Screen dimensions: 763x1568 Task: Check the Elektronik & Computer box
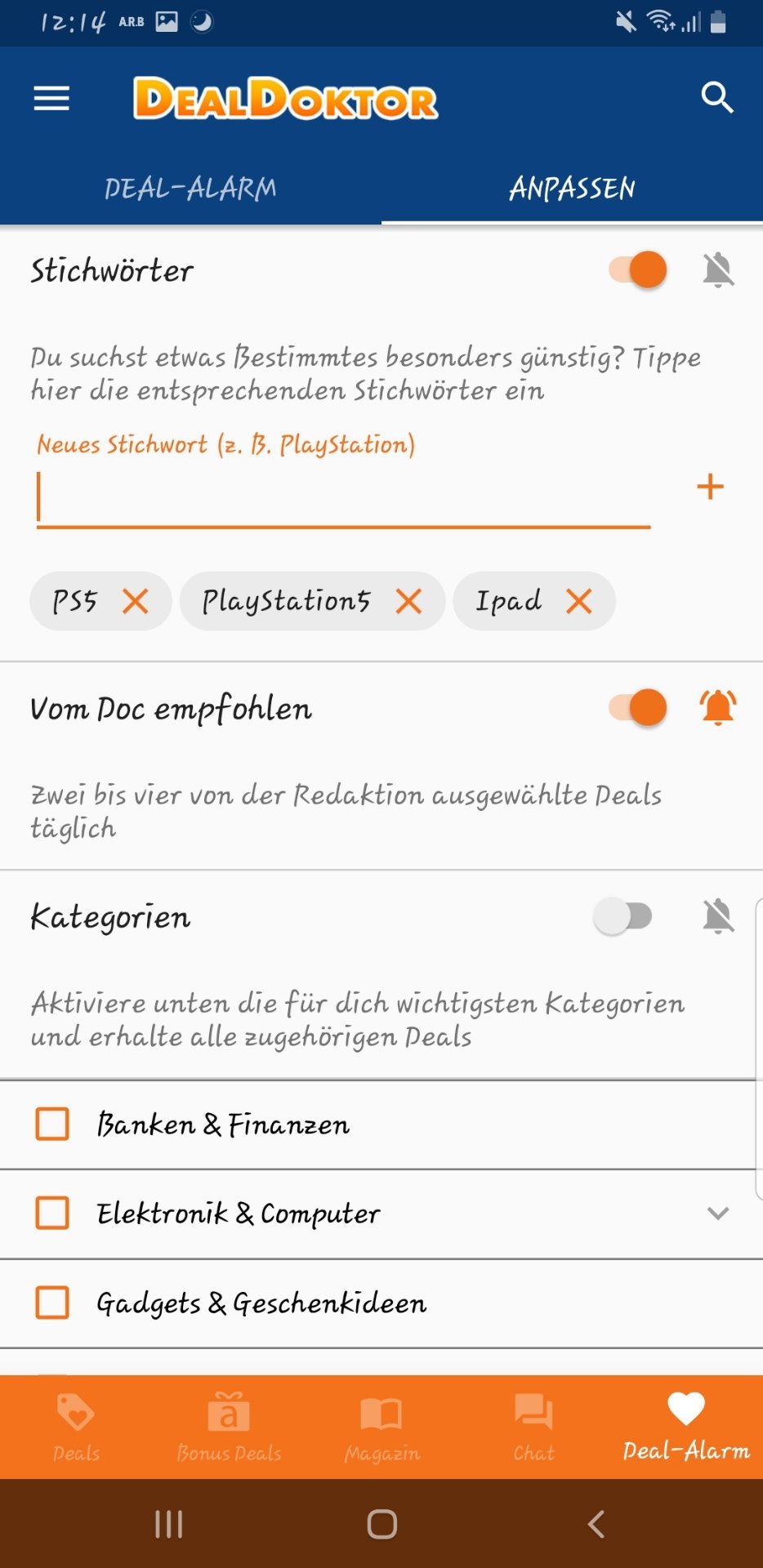click(52, 1213)
